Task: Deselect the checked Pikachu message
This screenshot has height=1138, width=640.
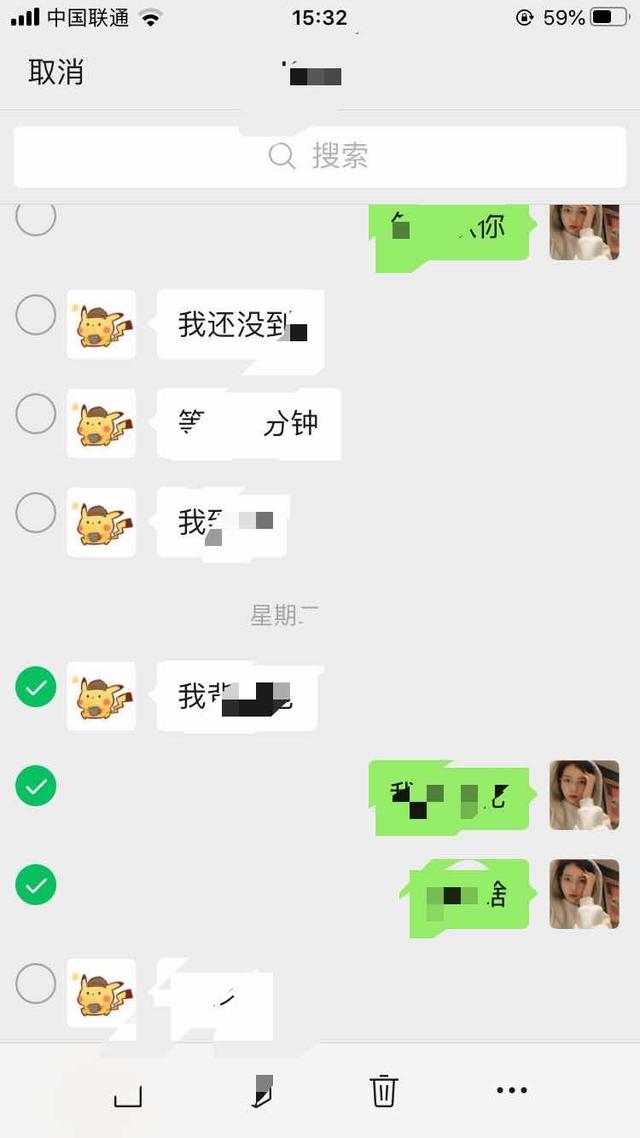Action: click(36, 688)
